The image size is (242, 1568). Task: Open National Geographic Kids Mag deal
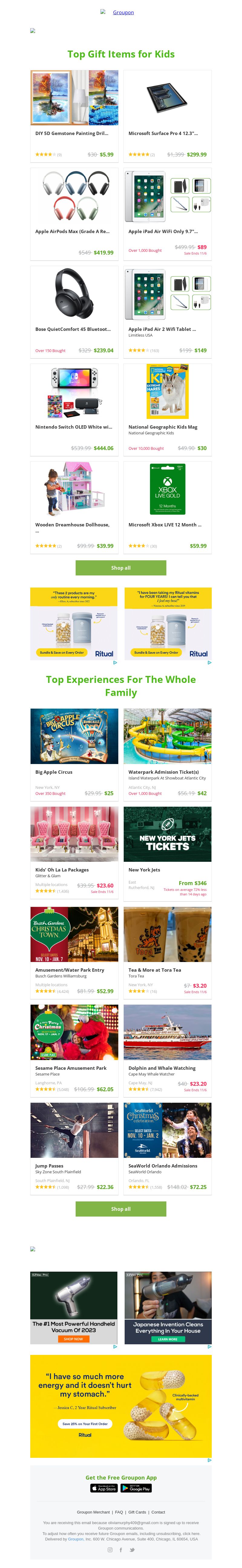click(x=167, y=408)
